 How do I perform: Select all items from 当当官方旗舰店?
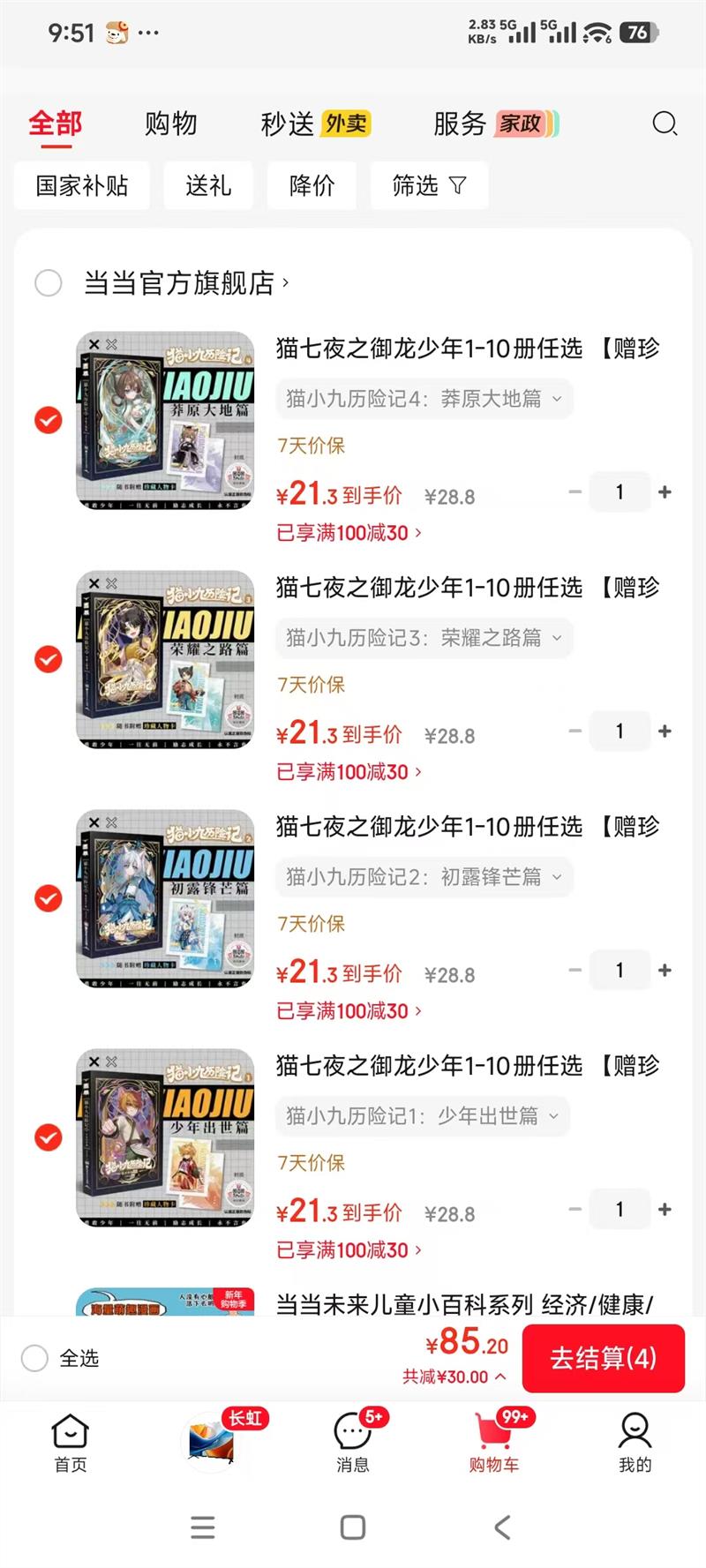[x=48, y=283]
